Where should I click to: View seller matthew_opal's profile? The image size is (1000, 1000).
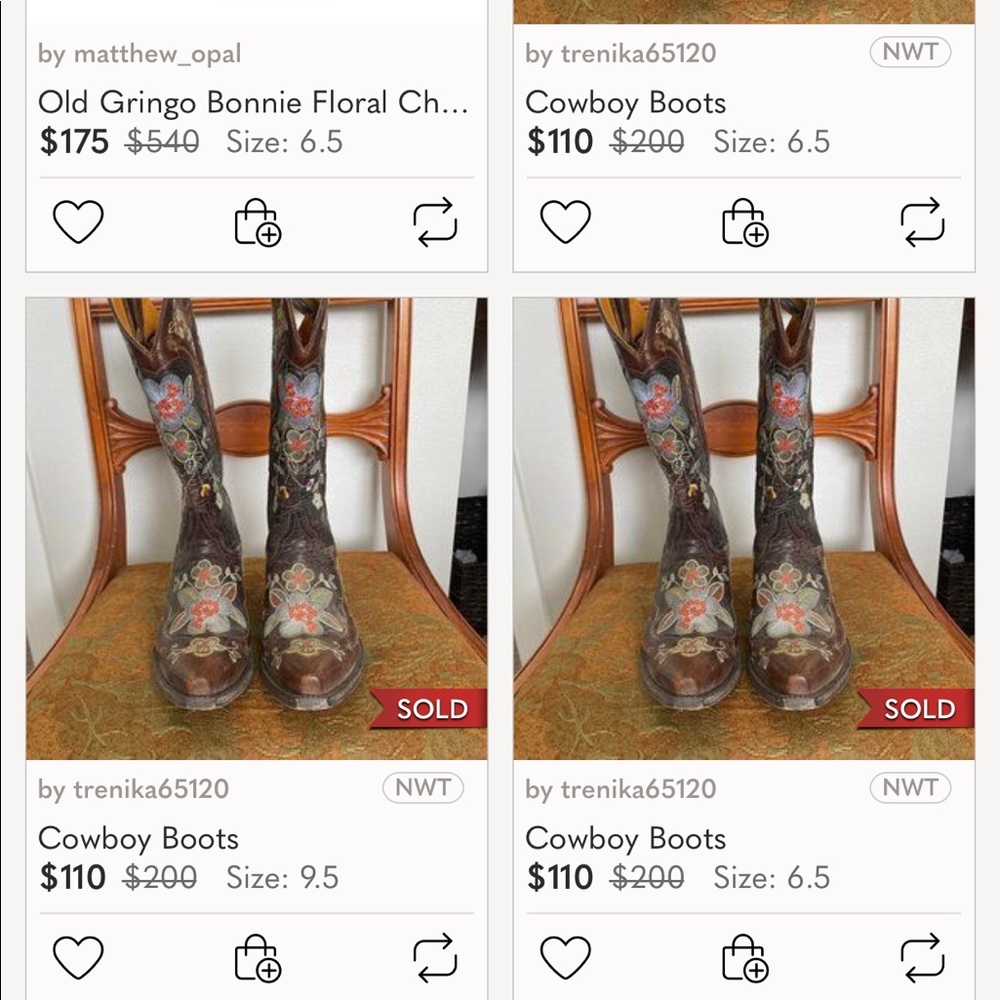140,54
